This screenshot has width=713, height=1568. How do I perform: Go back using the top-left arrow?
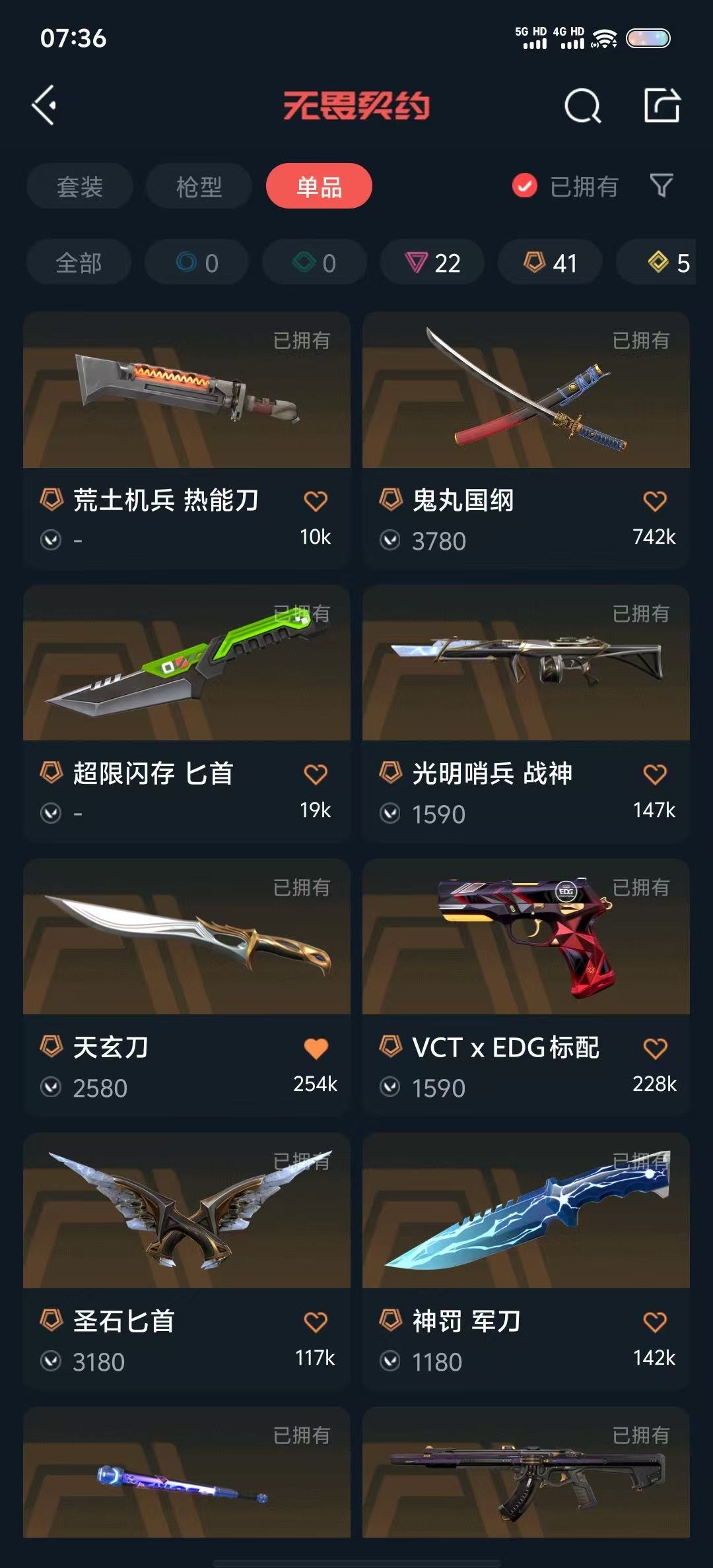(x=44, y=105)
